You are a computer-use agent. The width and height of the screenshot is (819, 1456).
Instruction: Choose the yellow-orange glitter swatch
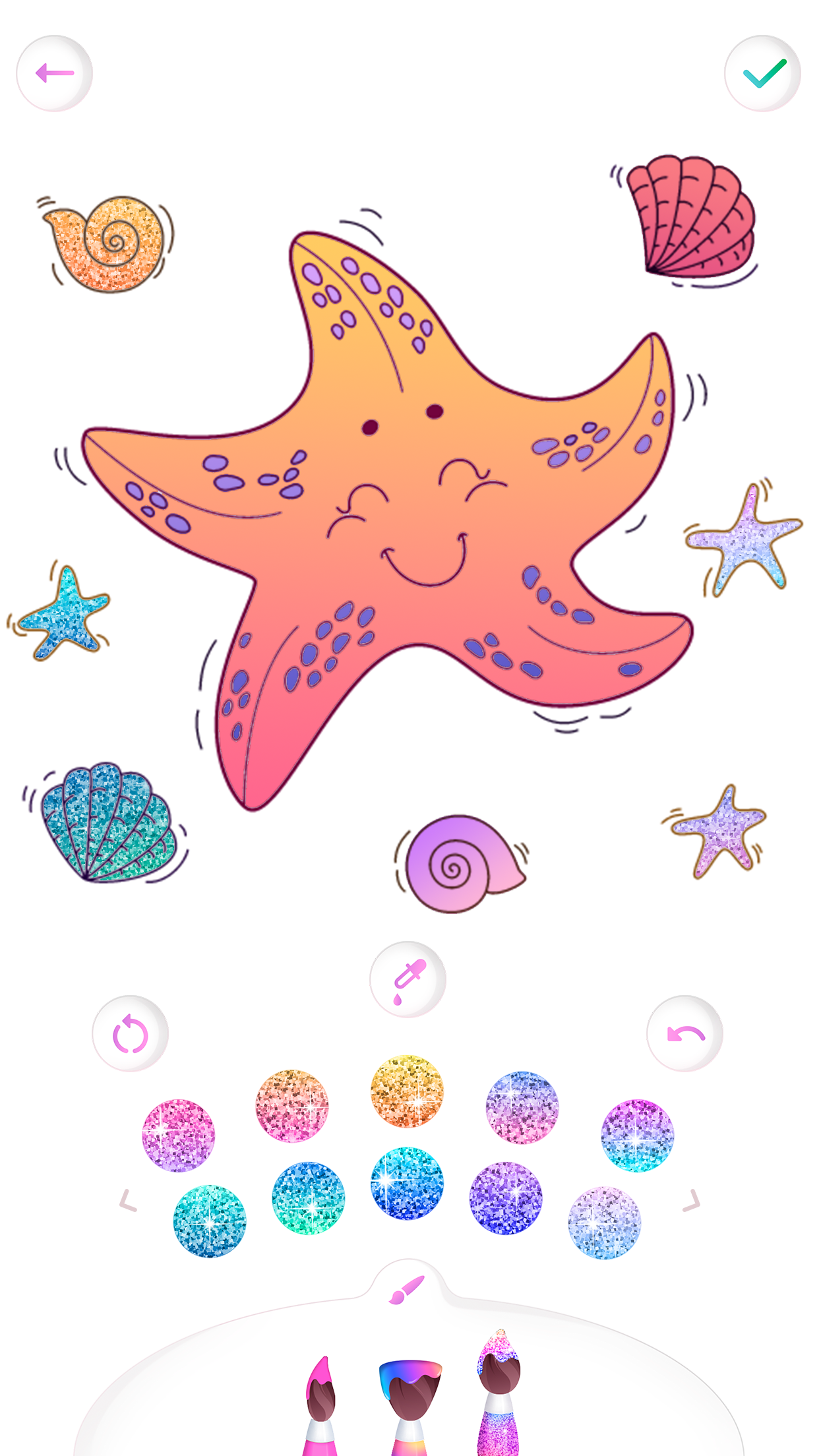407,1091
